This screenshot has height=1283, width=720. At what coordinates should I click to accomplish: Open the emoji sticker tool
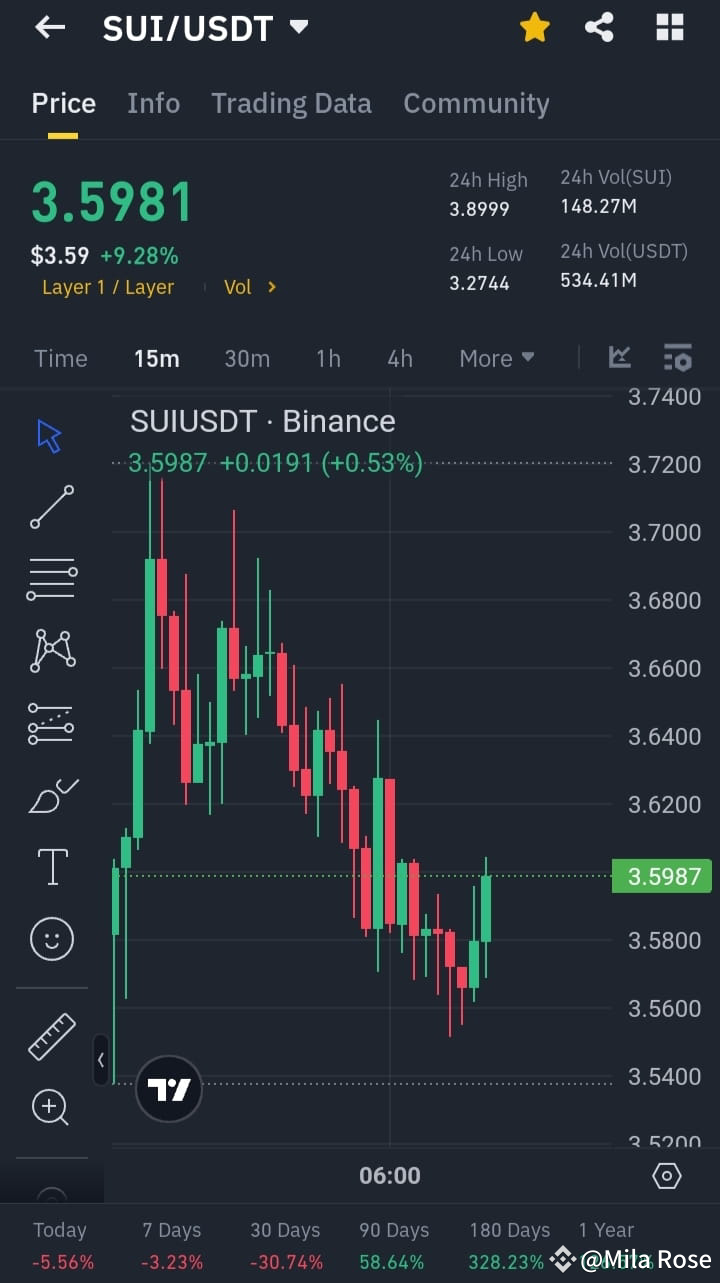[x=51, y=938]
